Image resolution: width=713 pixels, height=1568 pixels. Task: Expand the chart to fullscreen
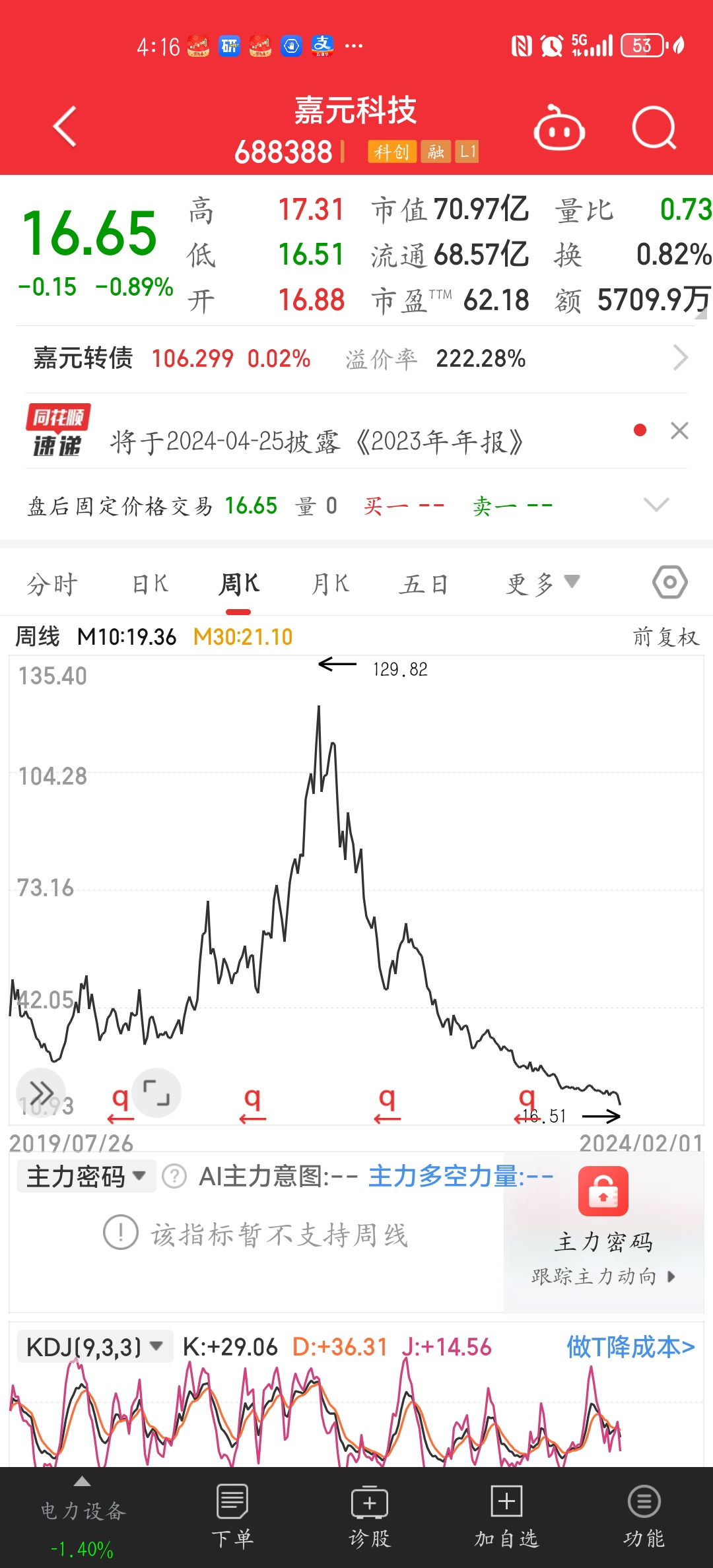click(x=156, y=1093)
